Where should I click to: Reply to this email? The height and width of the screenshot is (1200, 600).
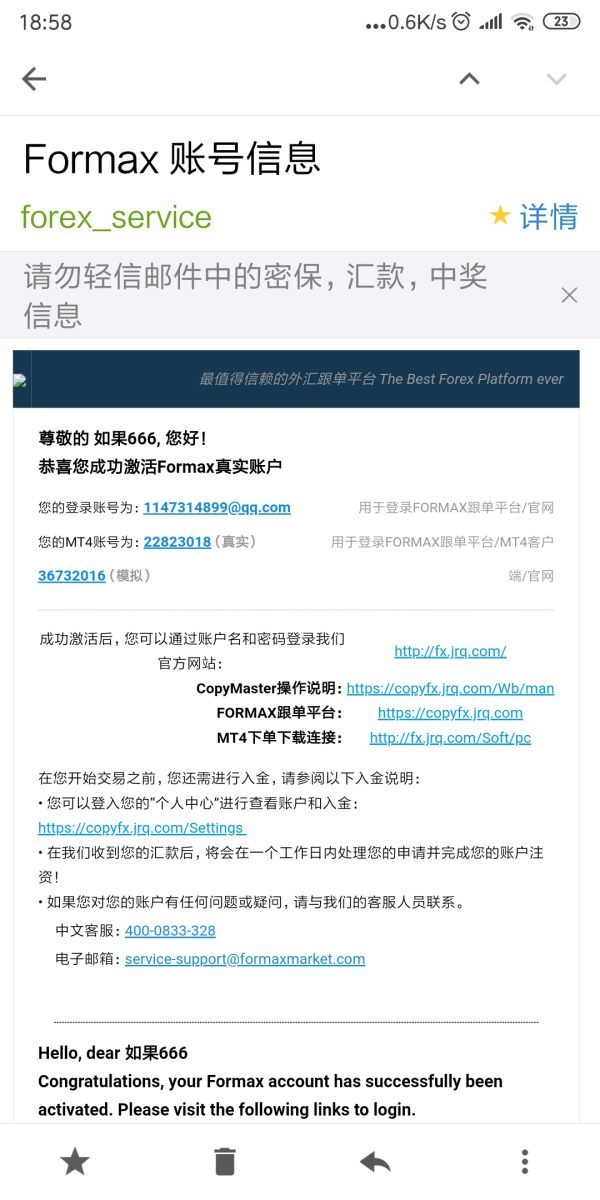375,1161
